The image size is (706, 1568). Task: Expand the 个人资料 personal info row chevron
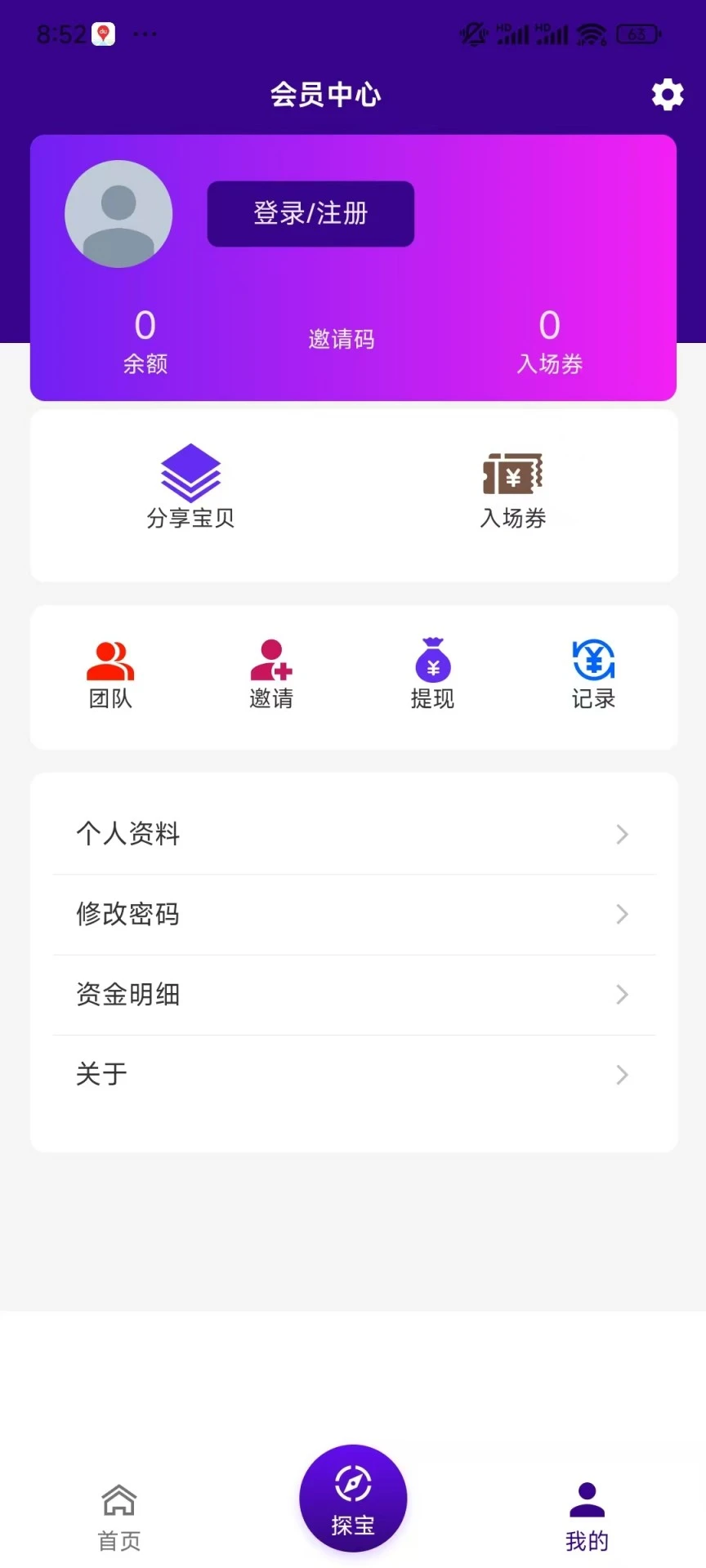click(x=623, y=834)
